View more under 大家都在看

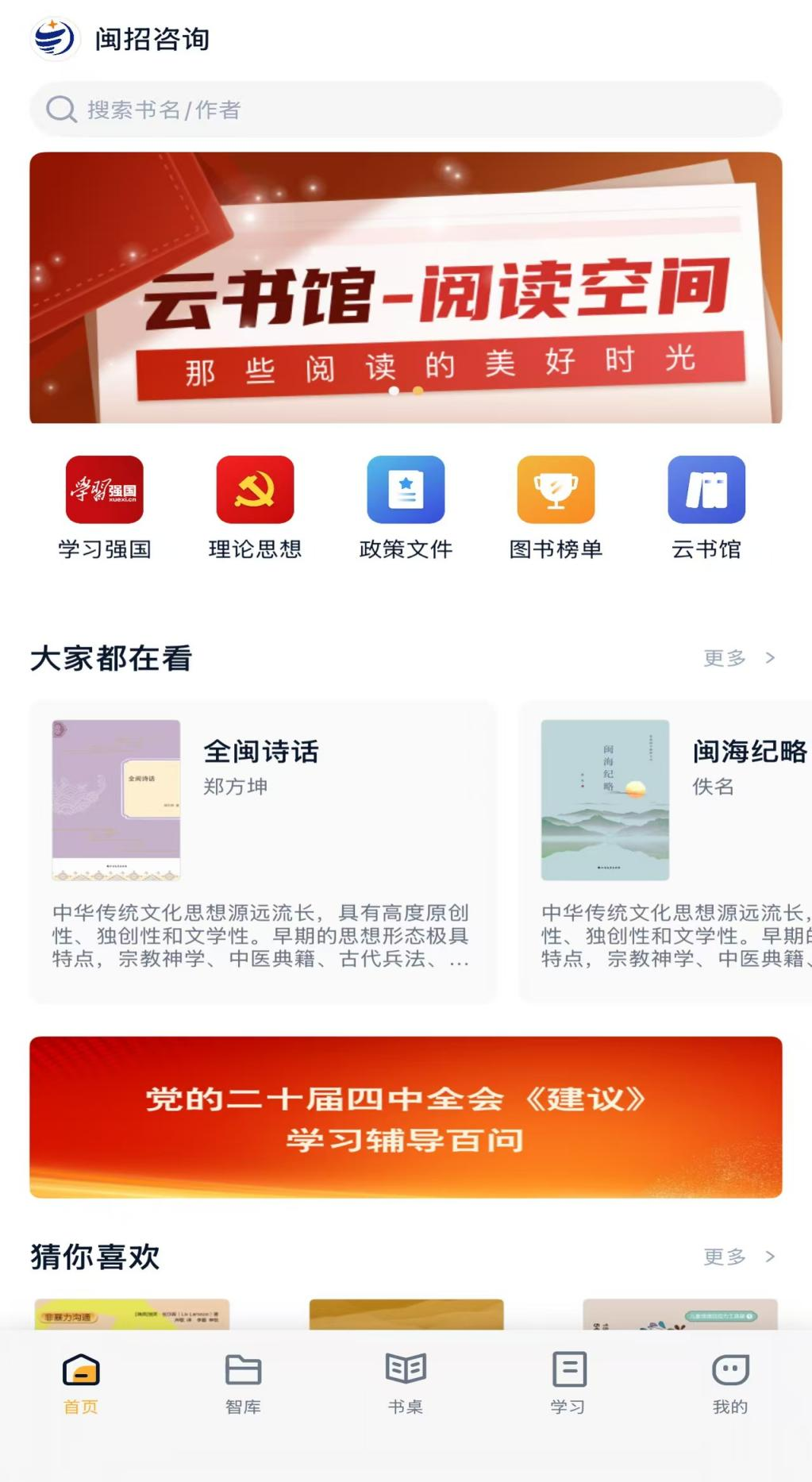[738, 658]
